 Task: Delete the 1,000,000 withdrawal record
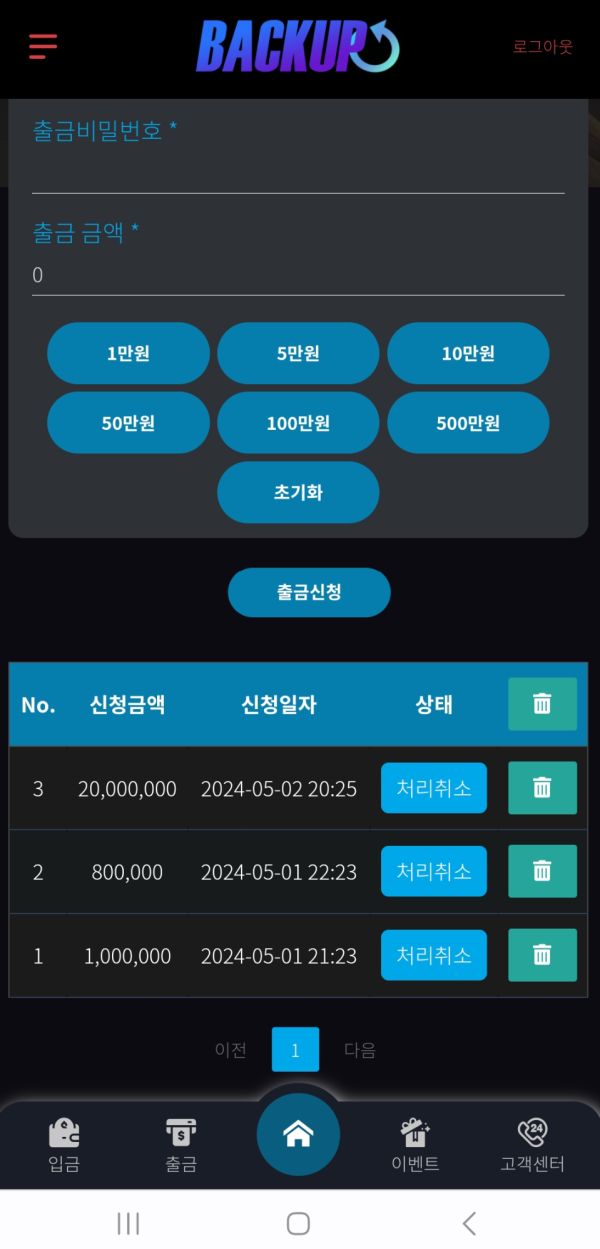pyautogui.click(x=542, y=955)
